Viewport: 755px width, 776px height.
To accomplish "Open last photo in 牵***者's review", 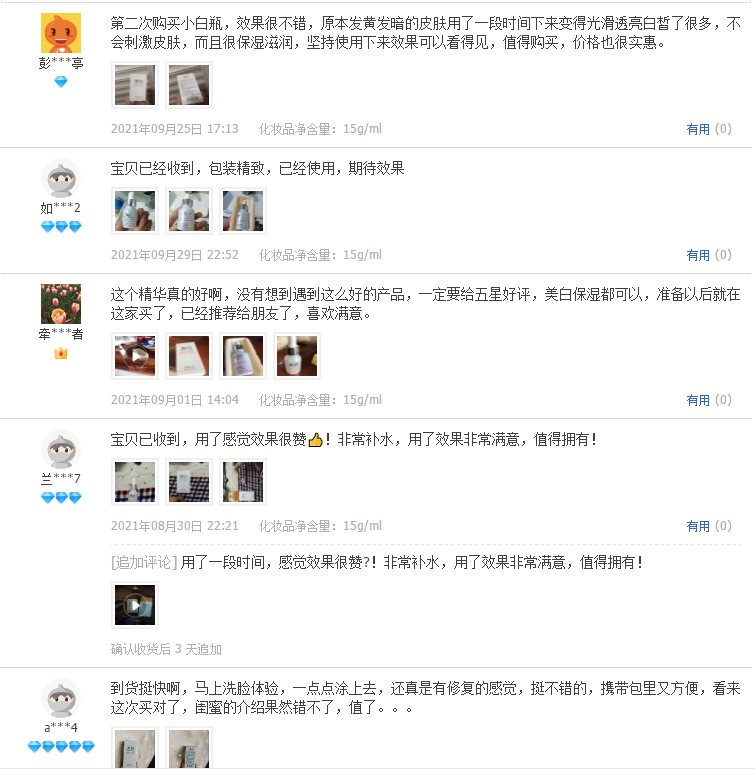I will tap(296, 356).
